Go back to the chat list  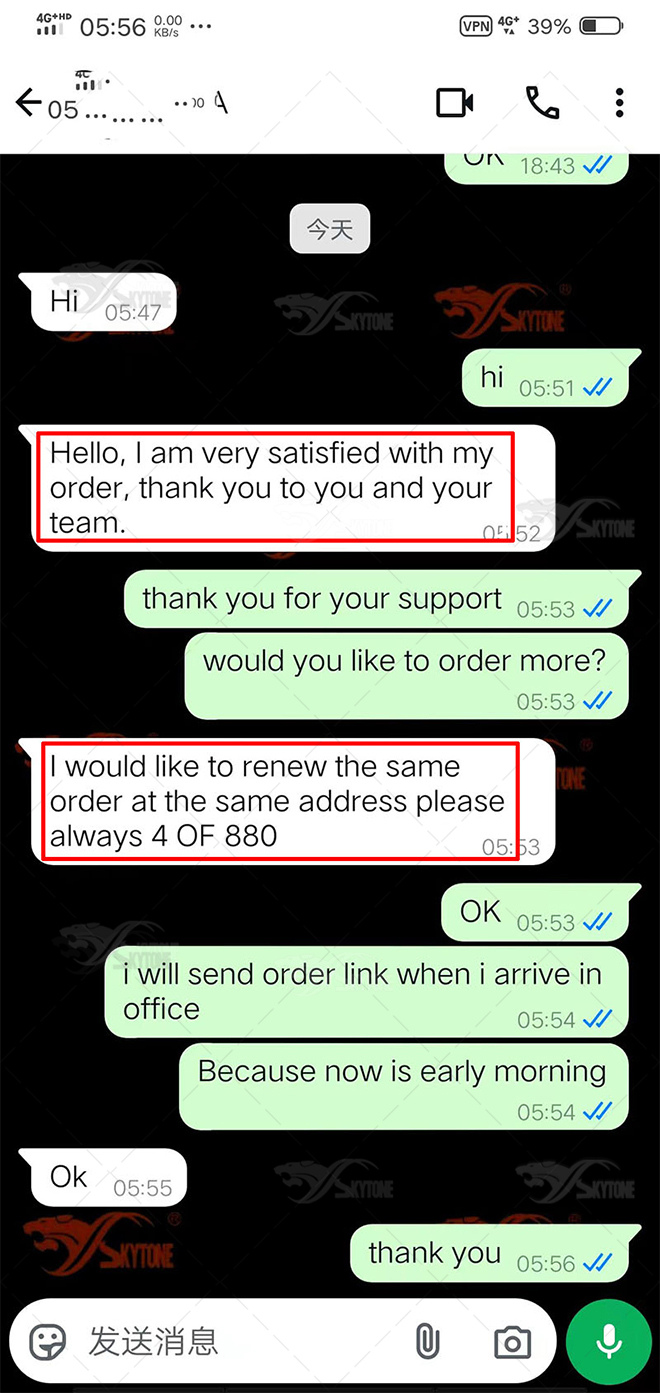click(x=28, y=102)
